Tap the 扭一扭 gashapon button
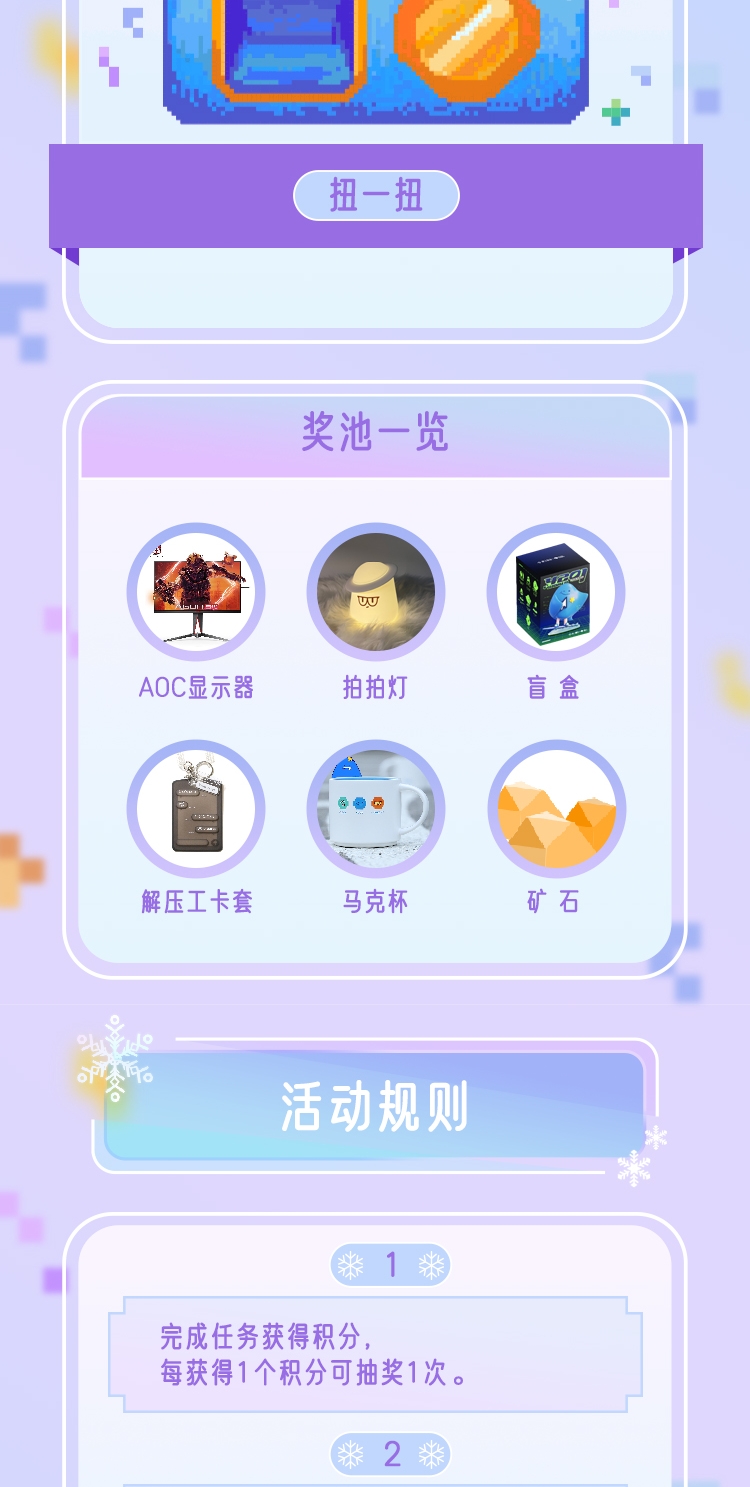 coord(376,196)
